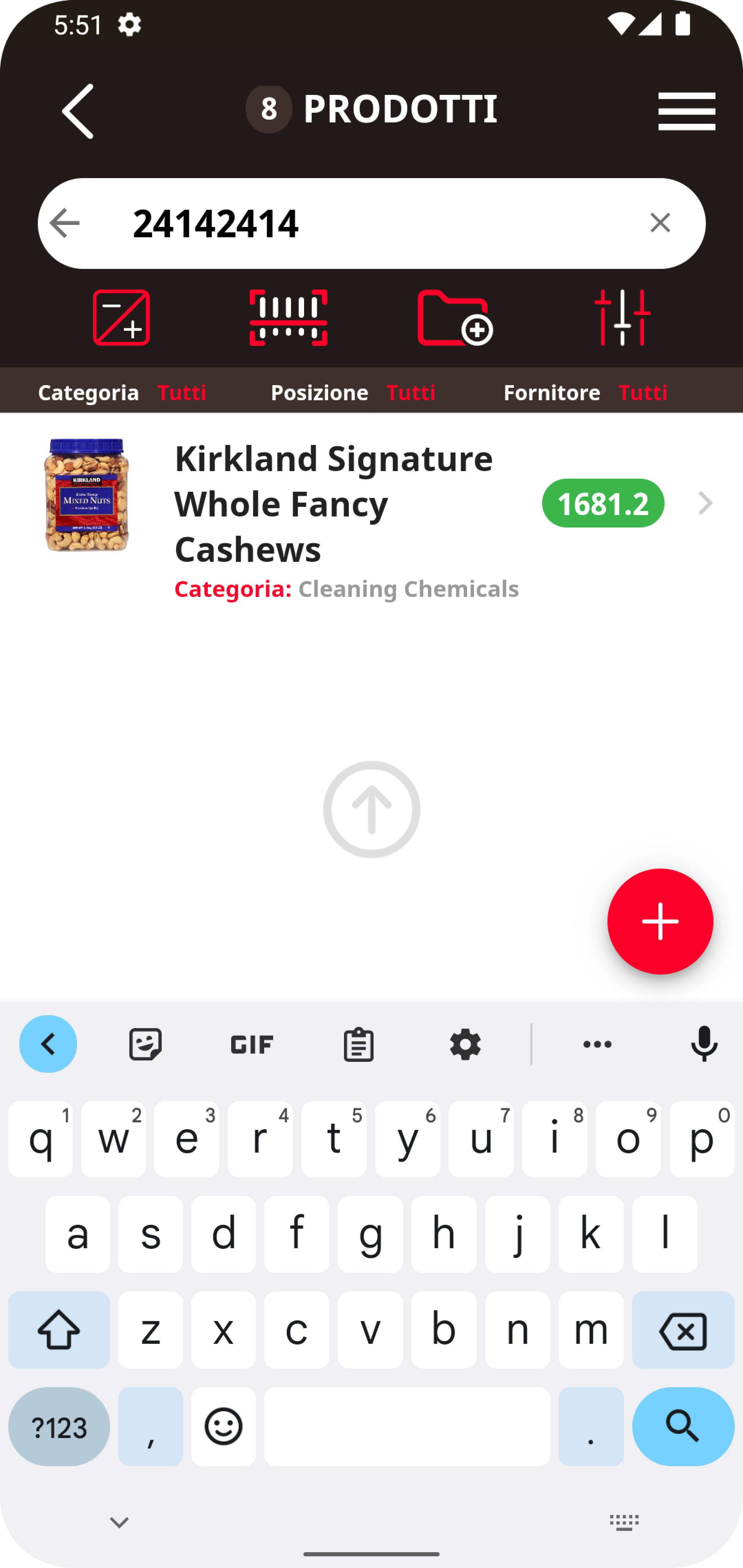This screenshot has width=743, height=1568.
Task: Switch keyboard to ?123 symbols mode
Action: [x=59, y=1426]
